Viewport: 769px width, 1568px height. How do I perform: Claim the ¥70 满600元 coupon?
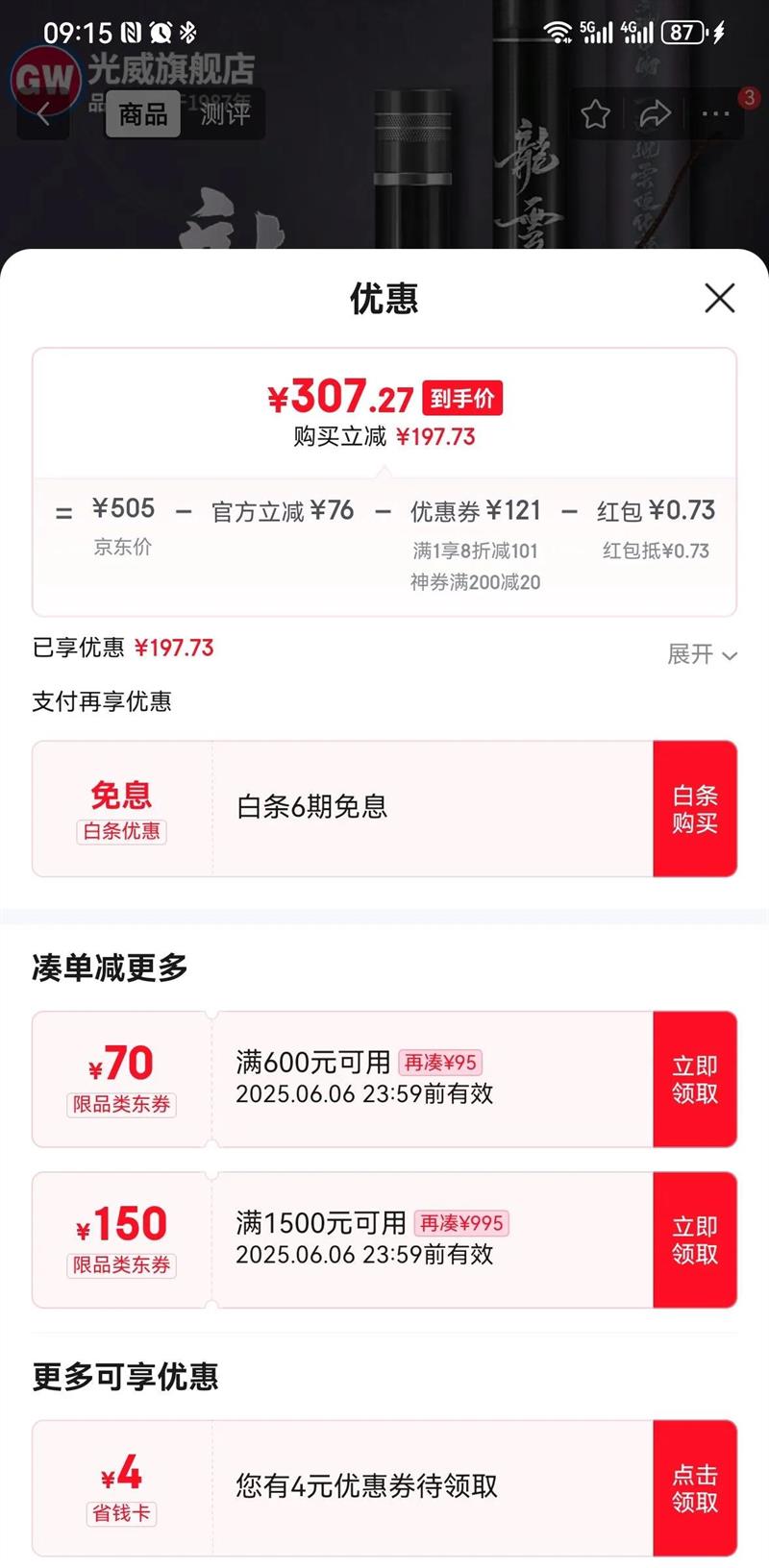[695, 1079]
